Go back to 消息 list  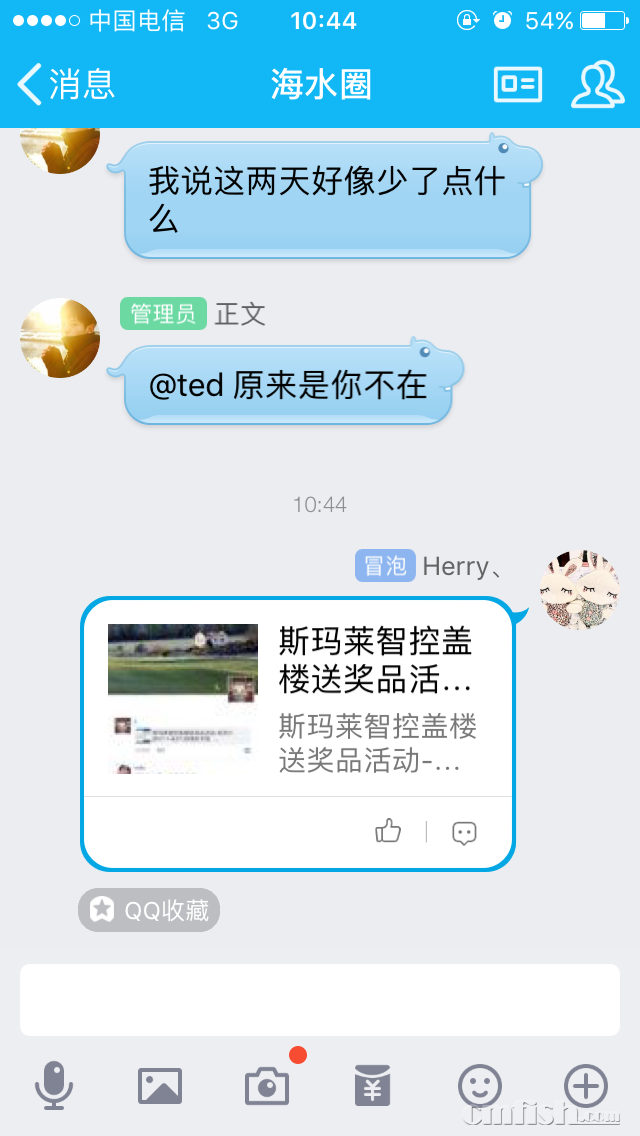67,84
